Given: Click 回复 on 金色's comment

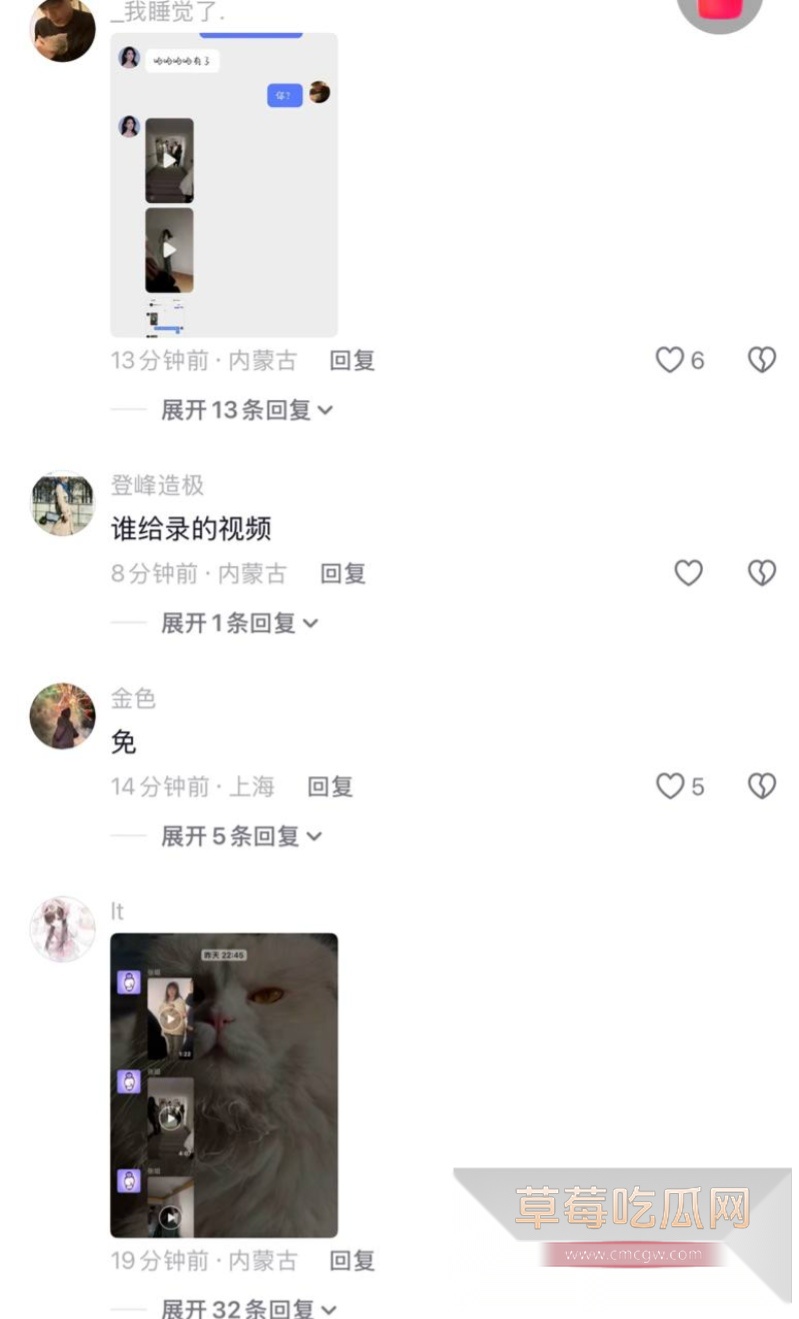Looking at the screenshot, I should pyautogui.click(x=330, y=786).
